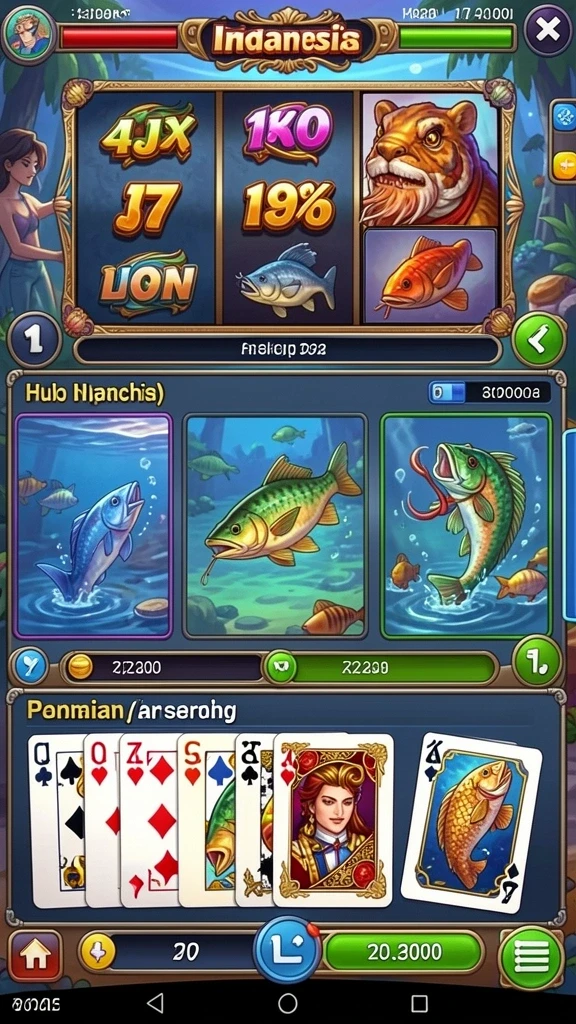The image size is (576, 1024).
Task: Tap the system back button
Action: [155, 1003]
